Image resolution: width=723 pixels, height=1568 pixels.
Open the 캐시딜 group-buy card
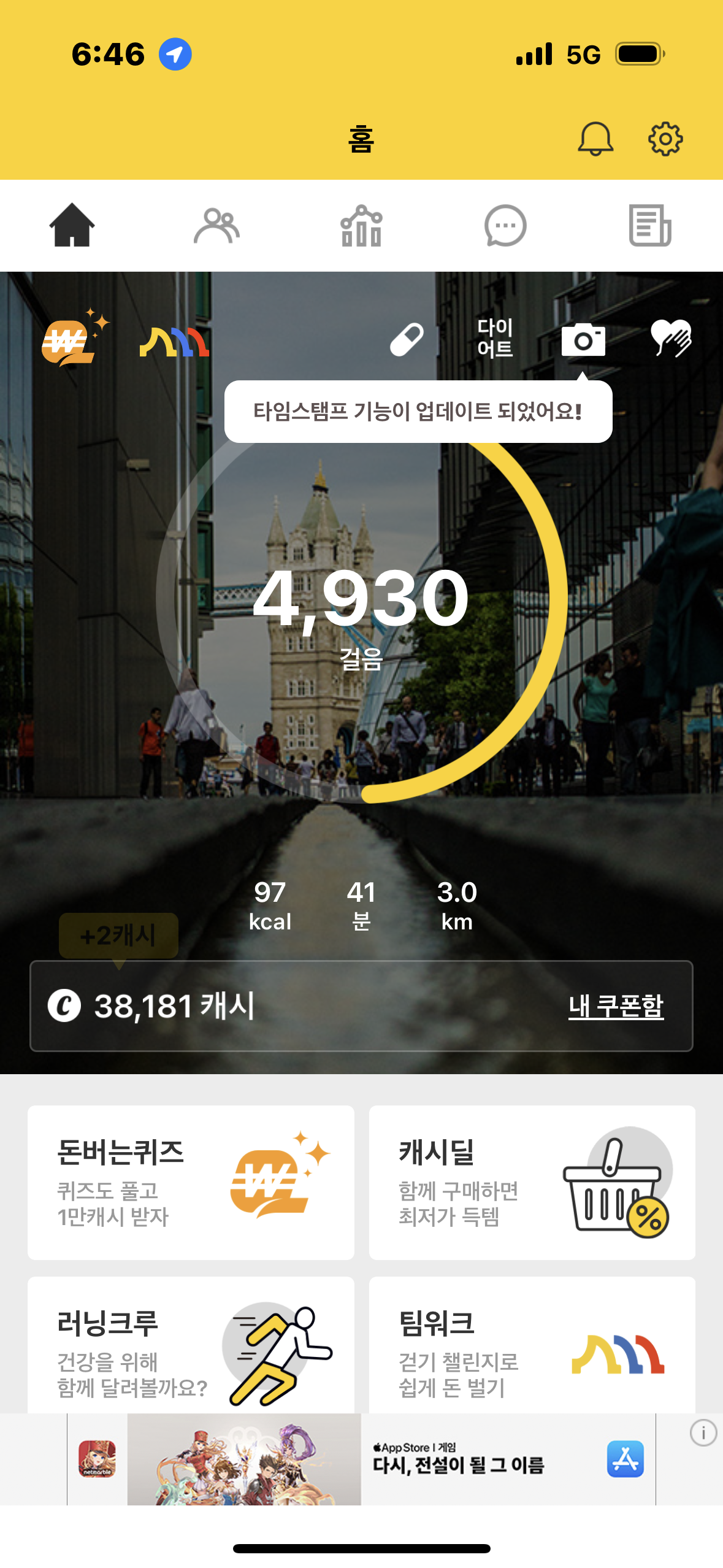click(532, 1182)
